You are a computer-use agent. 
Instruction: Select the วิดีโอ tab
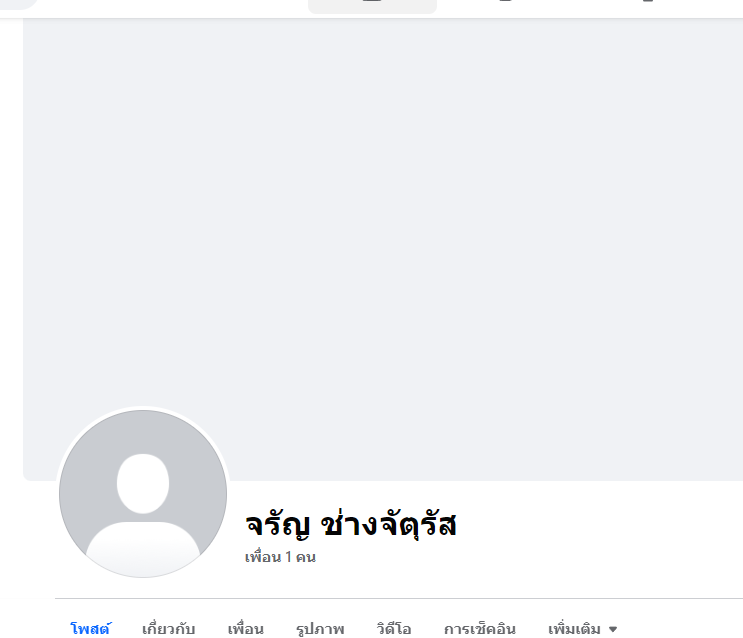coord(394,629)
